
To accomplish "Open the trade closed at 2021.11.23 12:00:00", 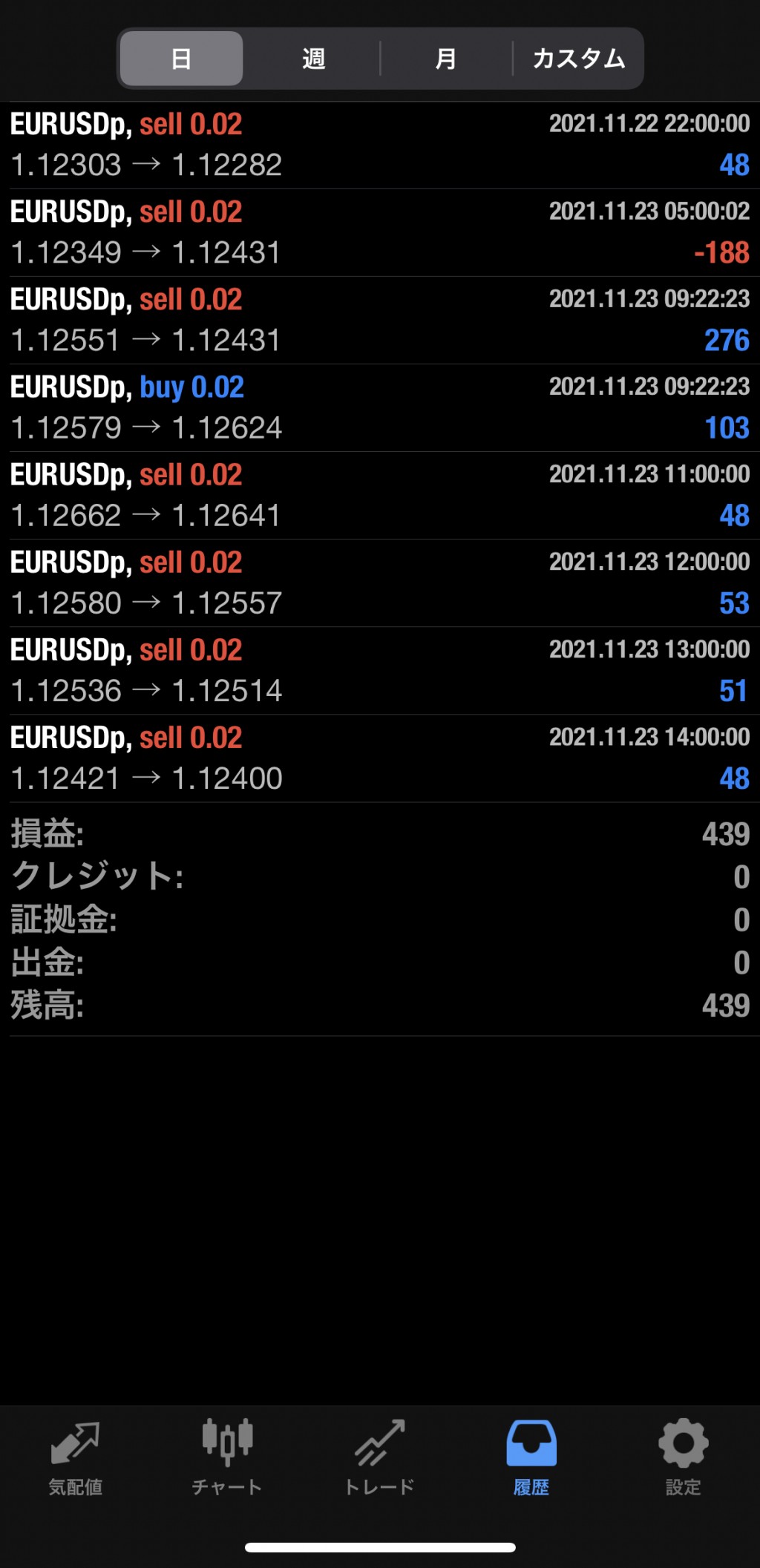I will click(380, 583).
